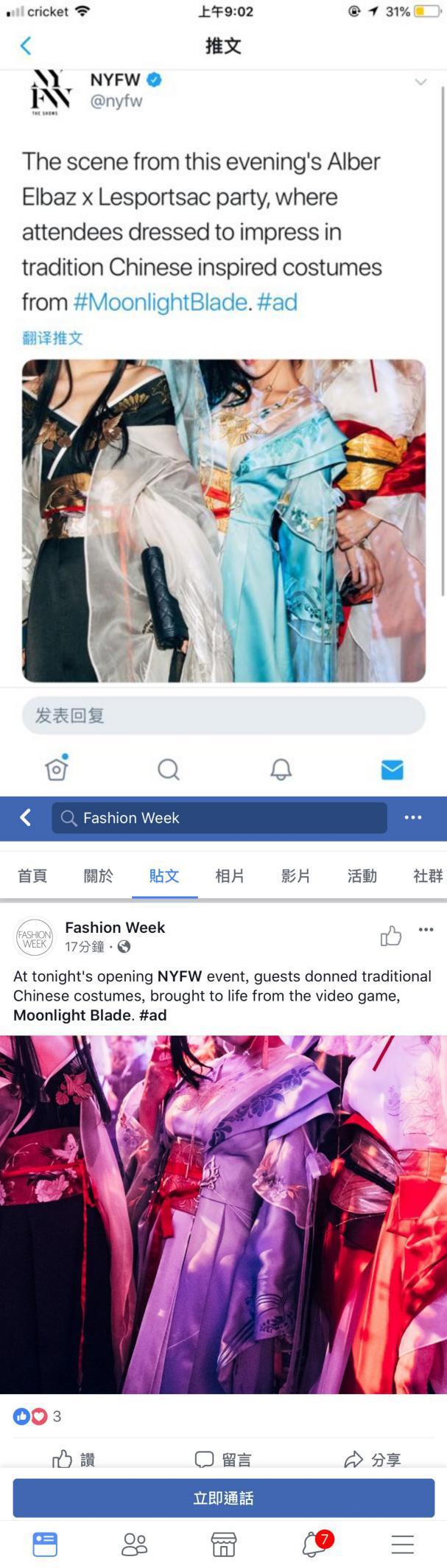Tap the Fashion Week search box
Screen dimensions: 447x1568
pyautogui.click(x=219, y=818)
